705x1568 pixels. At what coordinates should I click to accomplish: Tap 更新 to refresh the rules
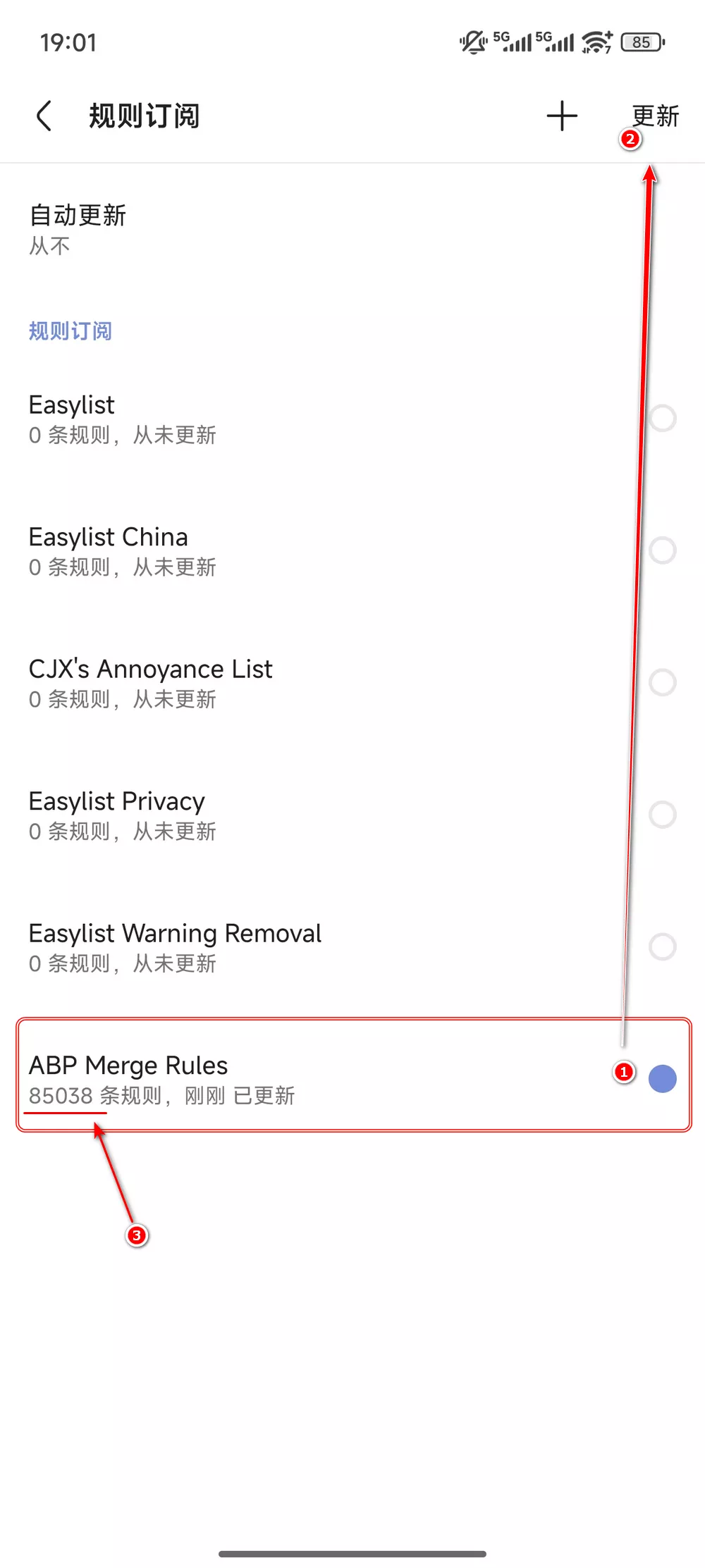coord(655,116)
